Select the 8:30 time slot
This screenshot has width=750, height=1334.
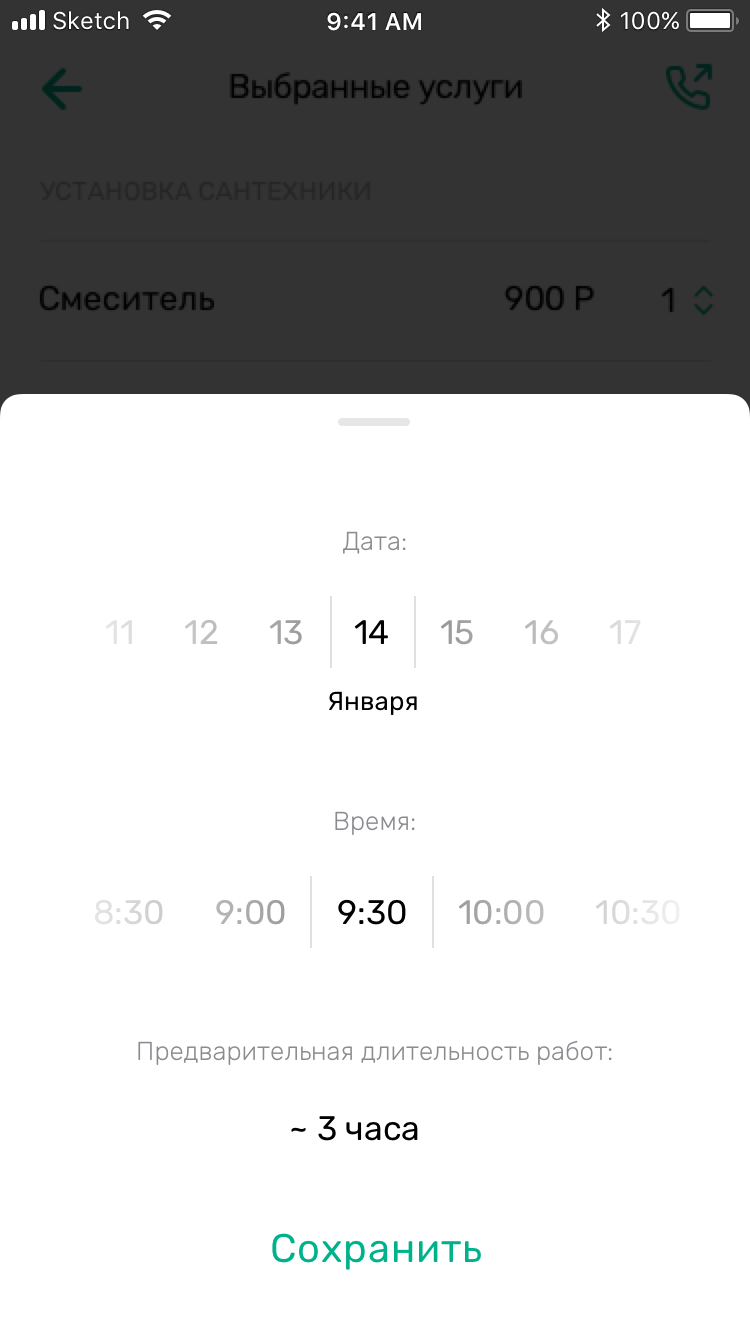click(x=129, y=912)
